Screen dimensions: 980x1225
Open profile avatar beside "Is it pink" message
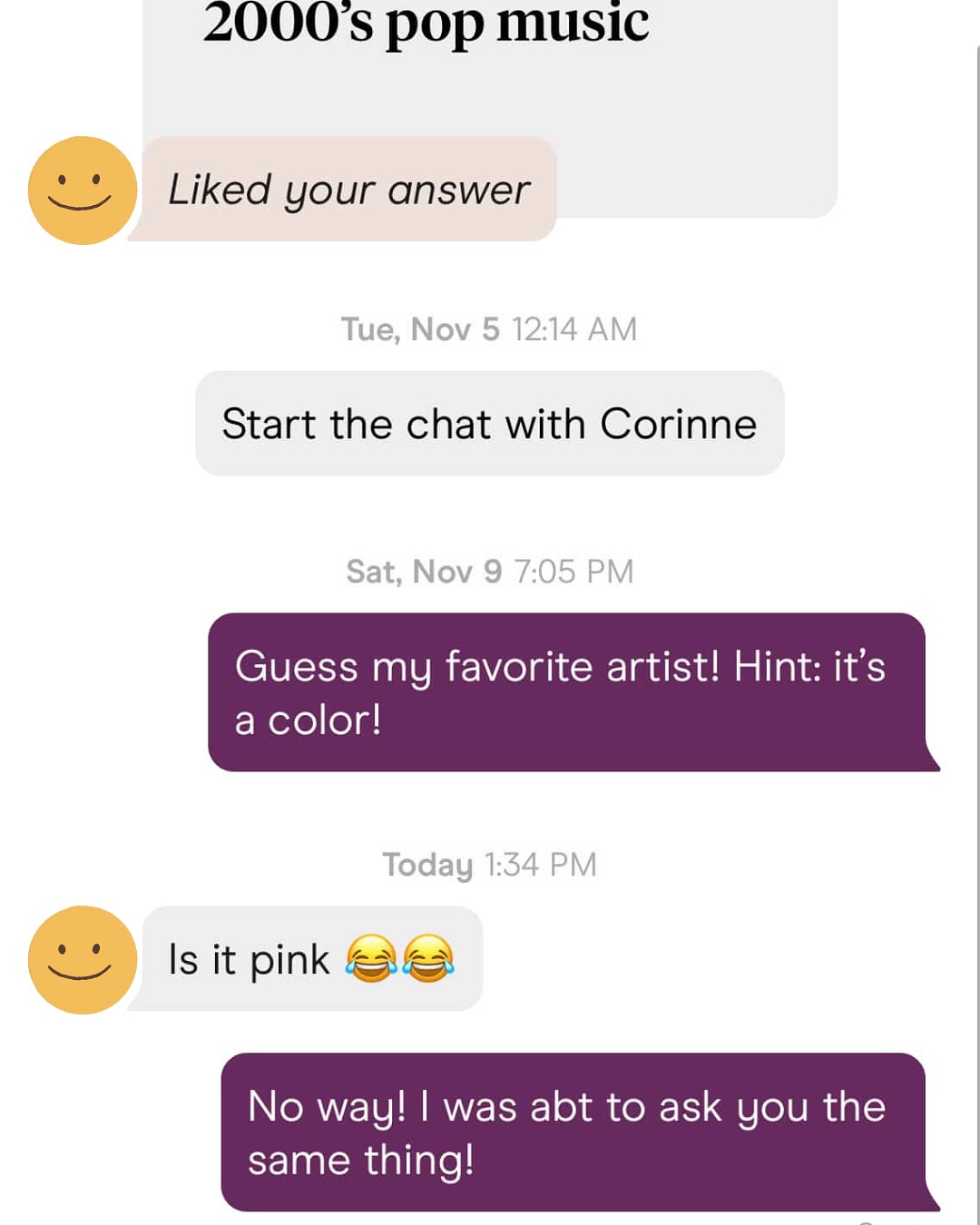(x=83, y=960)
